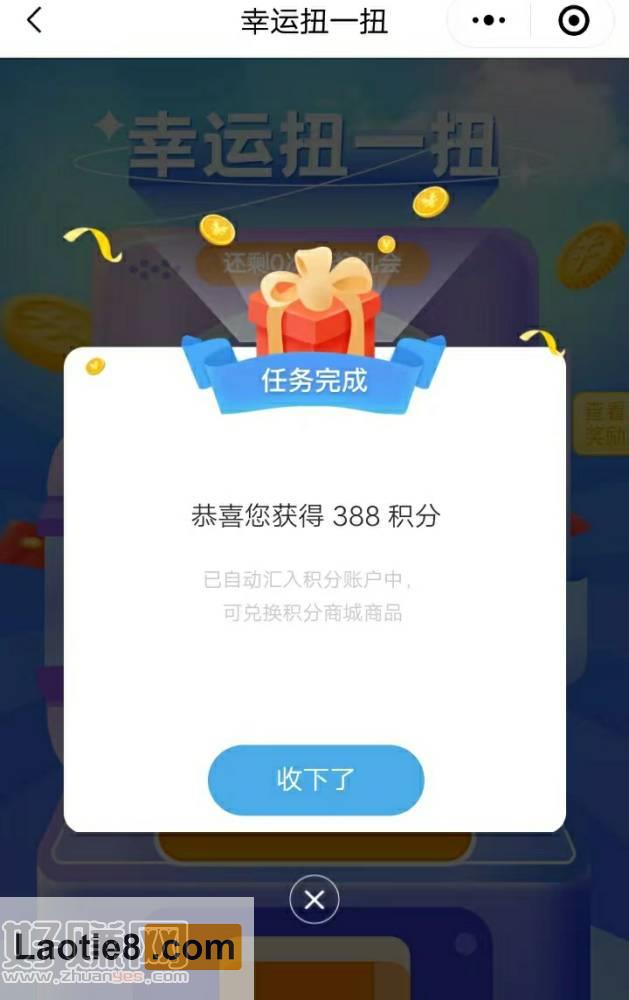This screenshot has width=629, height=1000.
Task: Dismiss the reward popup with the X
Action: 314,900
